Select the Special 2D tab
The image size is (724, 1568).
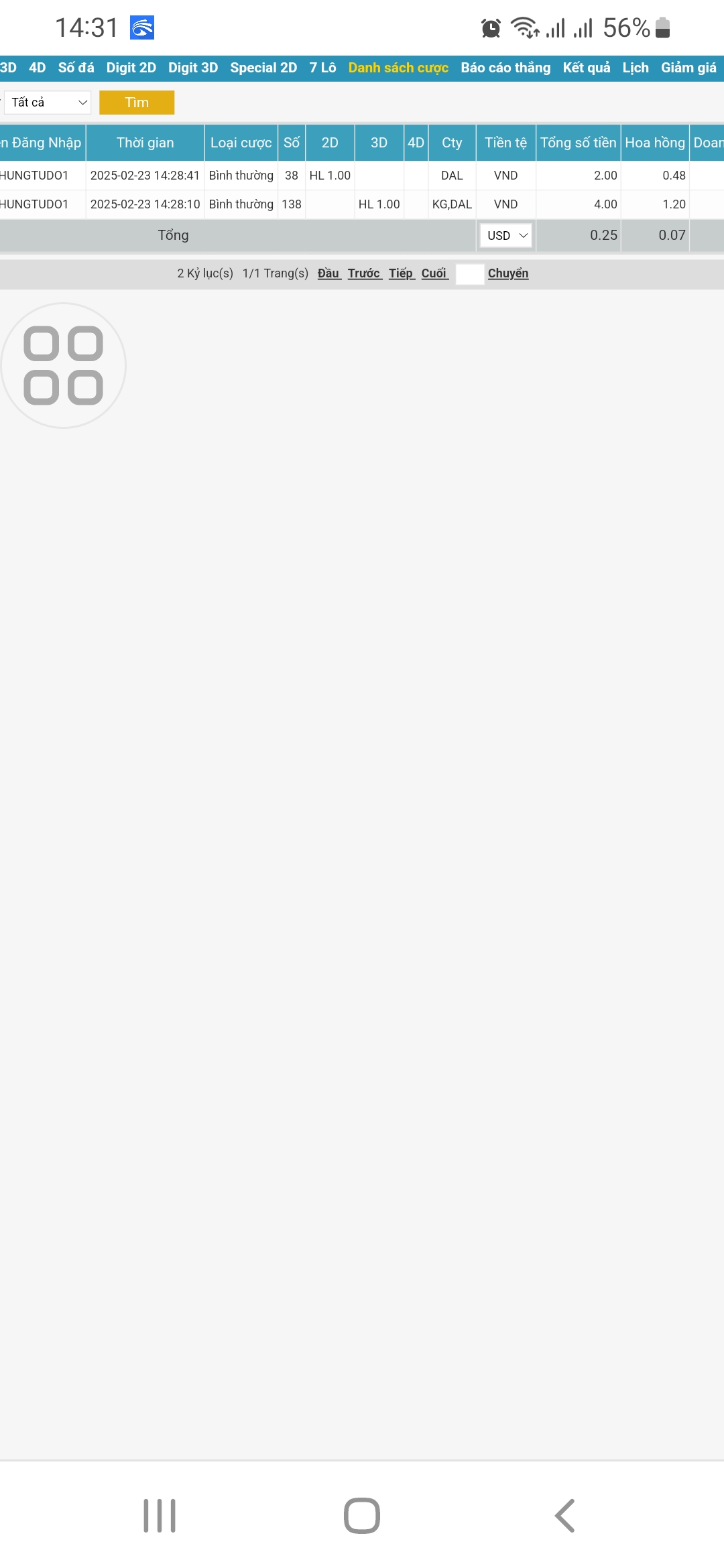[263, 68]
